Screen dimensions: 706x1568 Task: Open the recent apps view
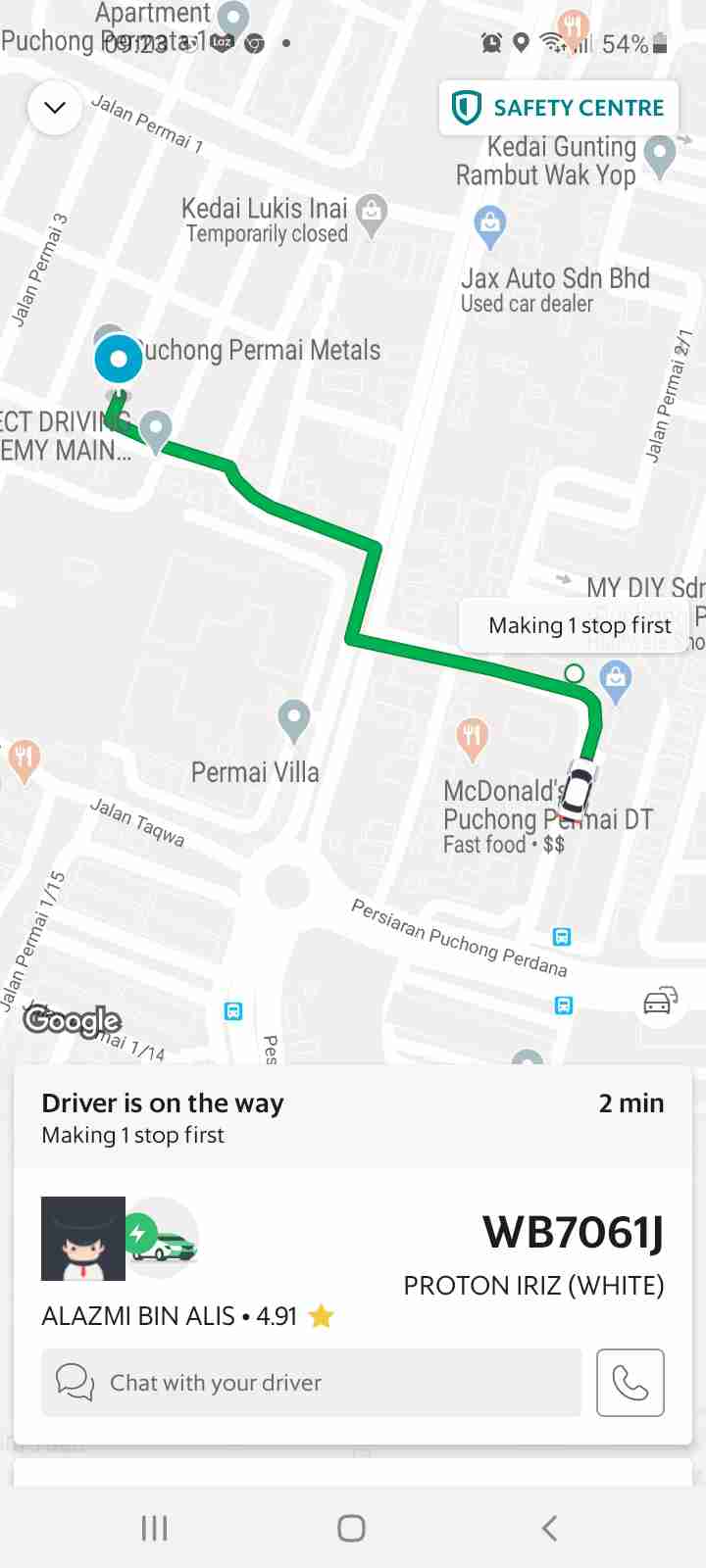click(x=155, y=1528)
